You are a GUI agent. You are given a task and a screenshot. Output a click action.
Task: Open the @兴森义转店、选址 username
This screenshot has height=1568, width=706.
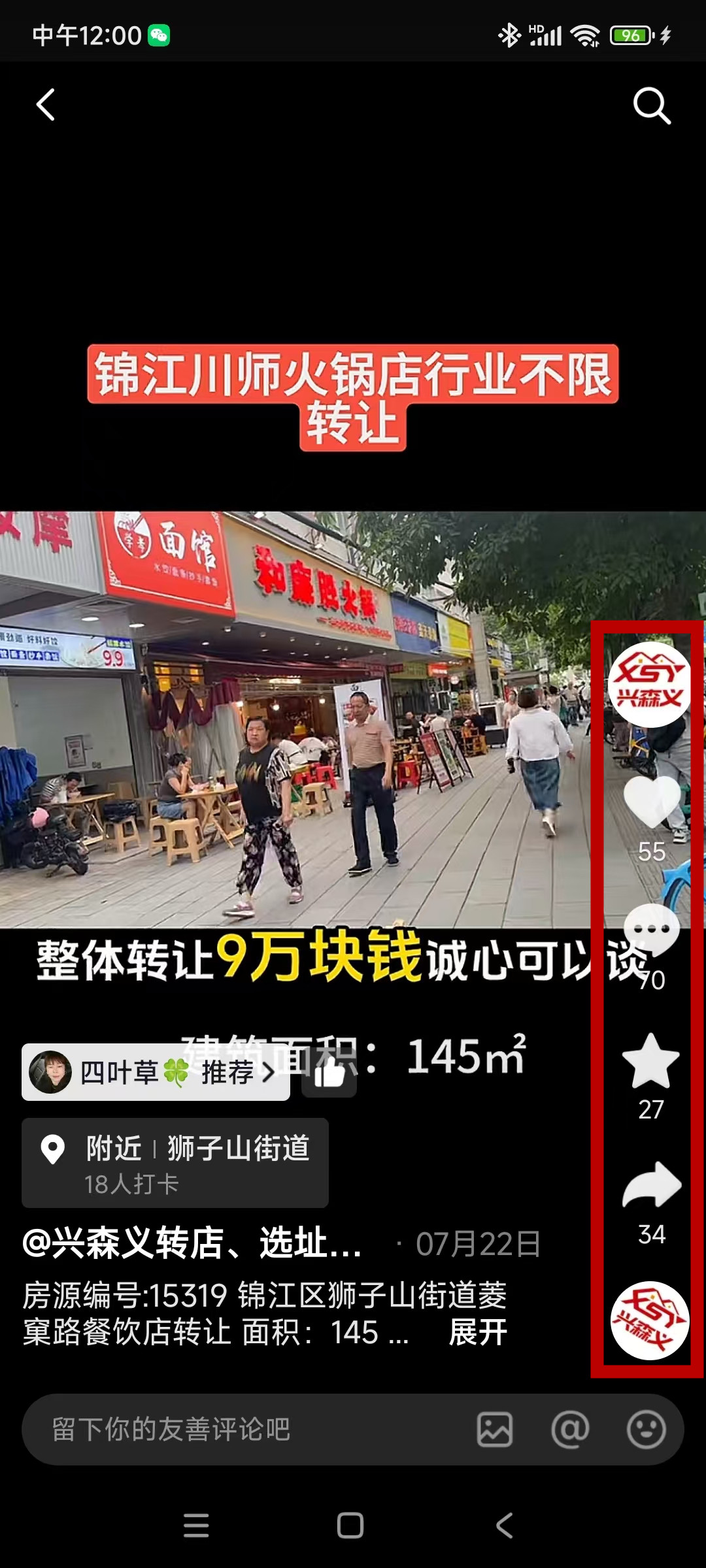tap(192, 1243)
